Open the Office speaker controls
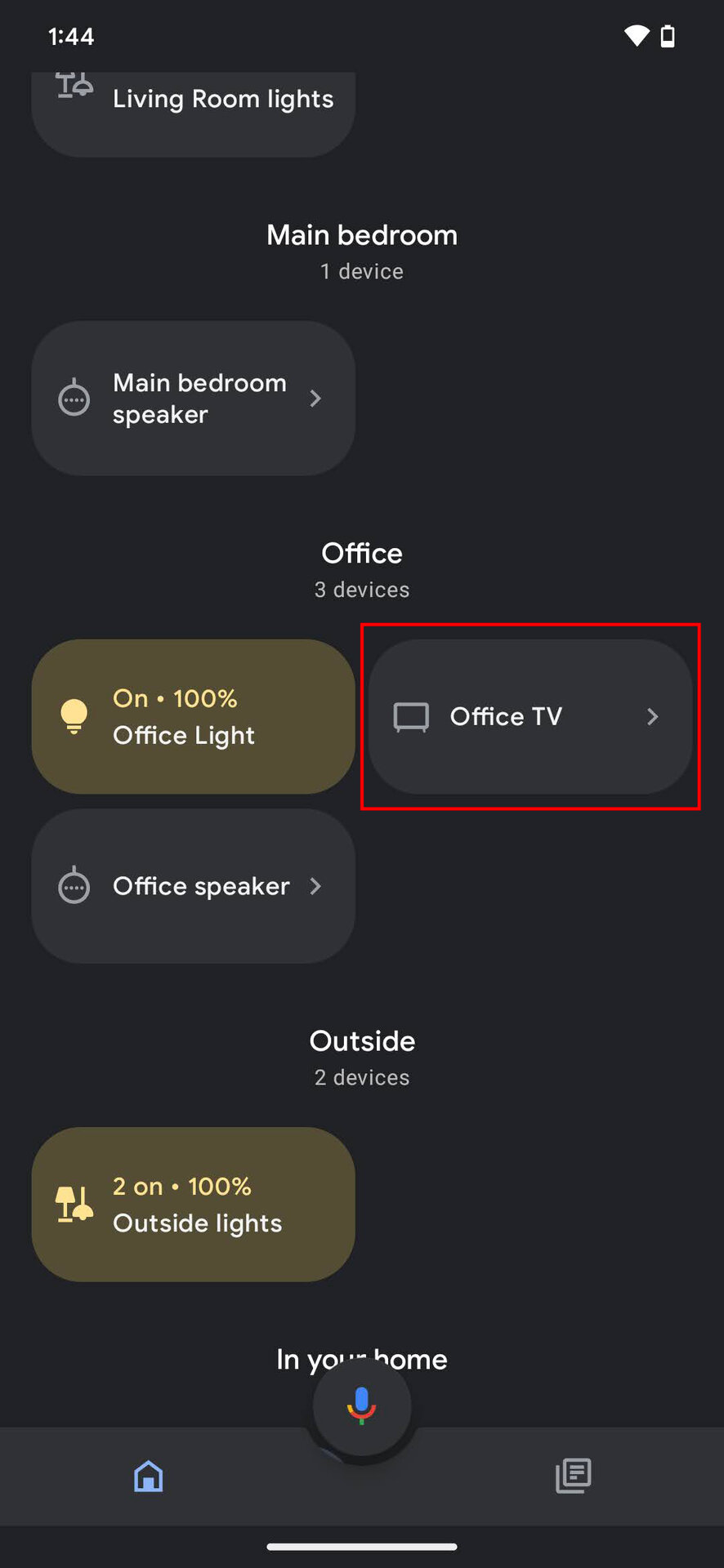 [193, 886]
